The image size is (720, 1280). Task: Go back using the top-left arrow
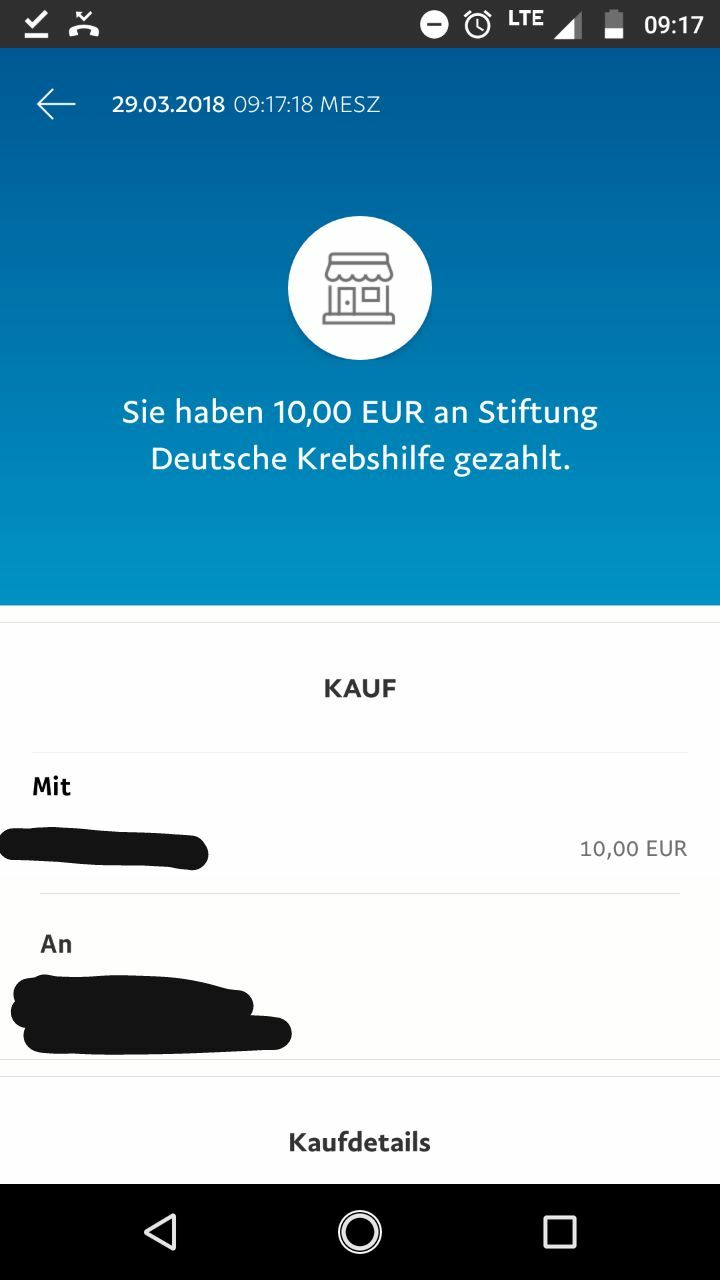[x=56, y=104]
